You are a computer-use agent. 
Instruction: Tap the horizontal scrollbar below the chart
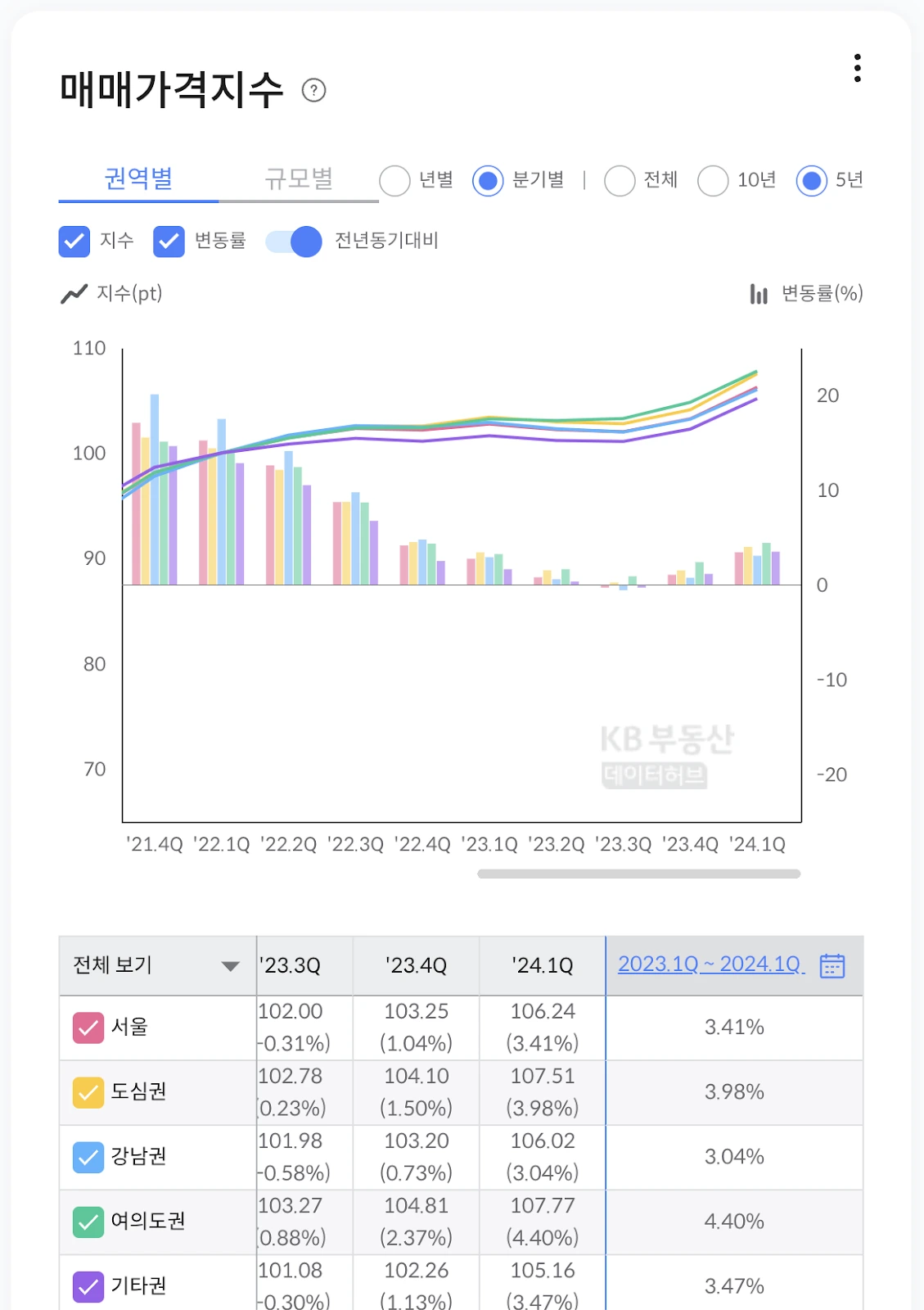639,874
